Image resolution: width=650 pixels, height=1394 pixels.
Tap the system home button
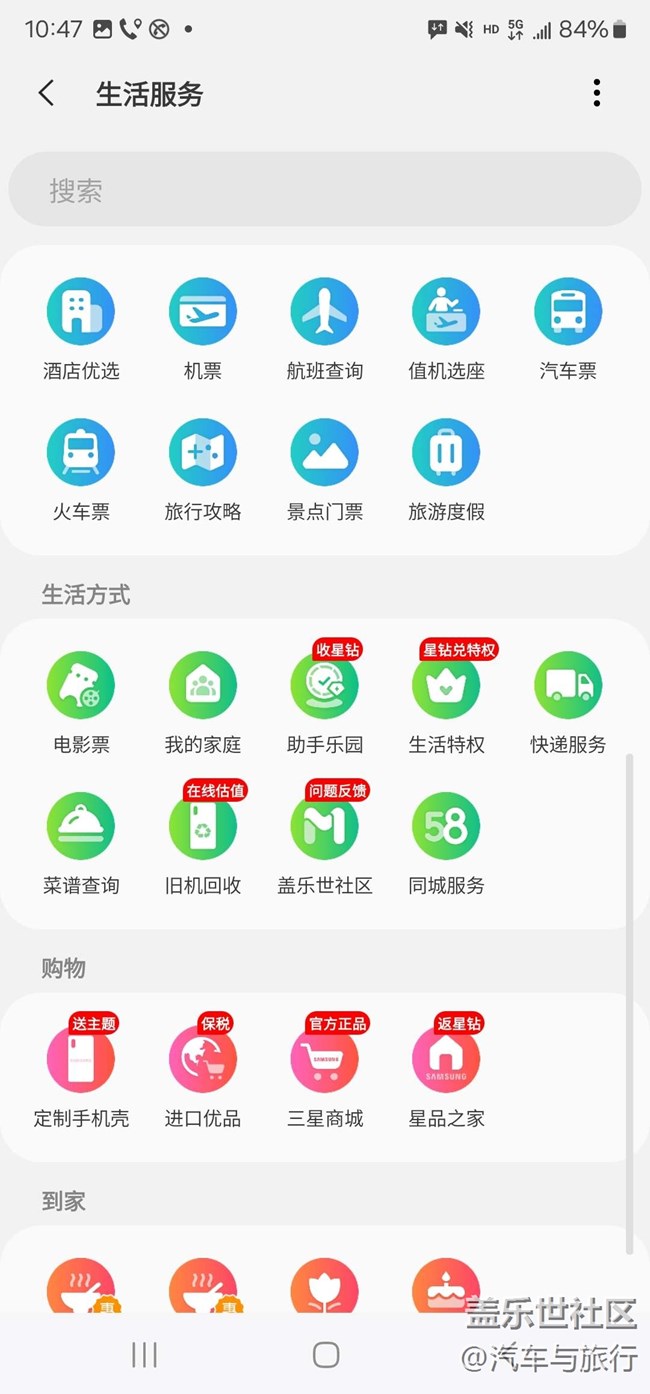326,1355
